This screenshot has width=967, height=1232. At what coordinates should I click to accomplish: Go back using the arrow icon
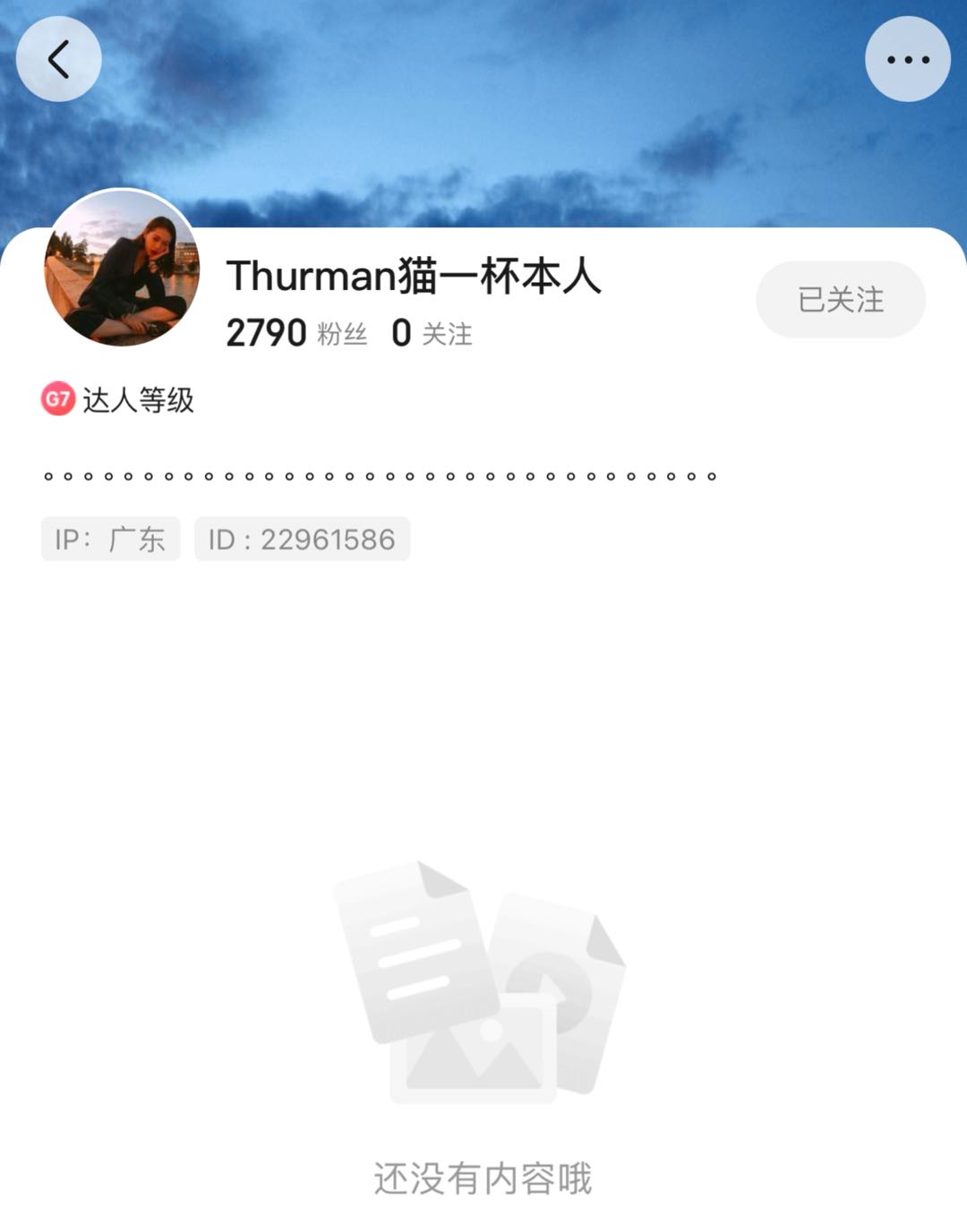[x=58, y=60]
